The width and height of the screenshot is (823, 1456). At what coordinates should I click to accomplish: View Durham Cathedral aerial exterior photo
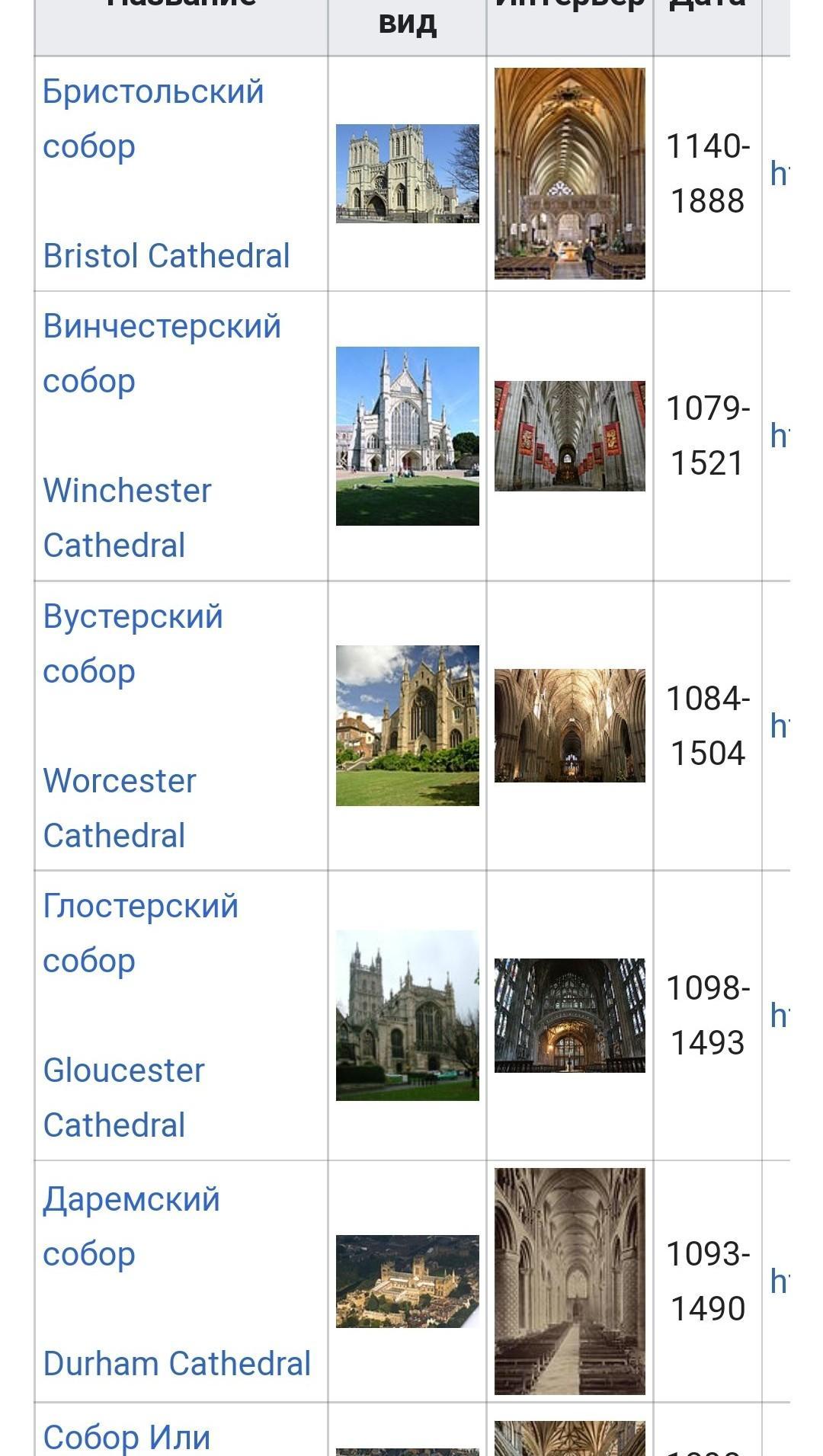(x=408, y=1282)
